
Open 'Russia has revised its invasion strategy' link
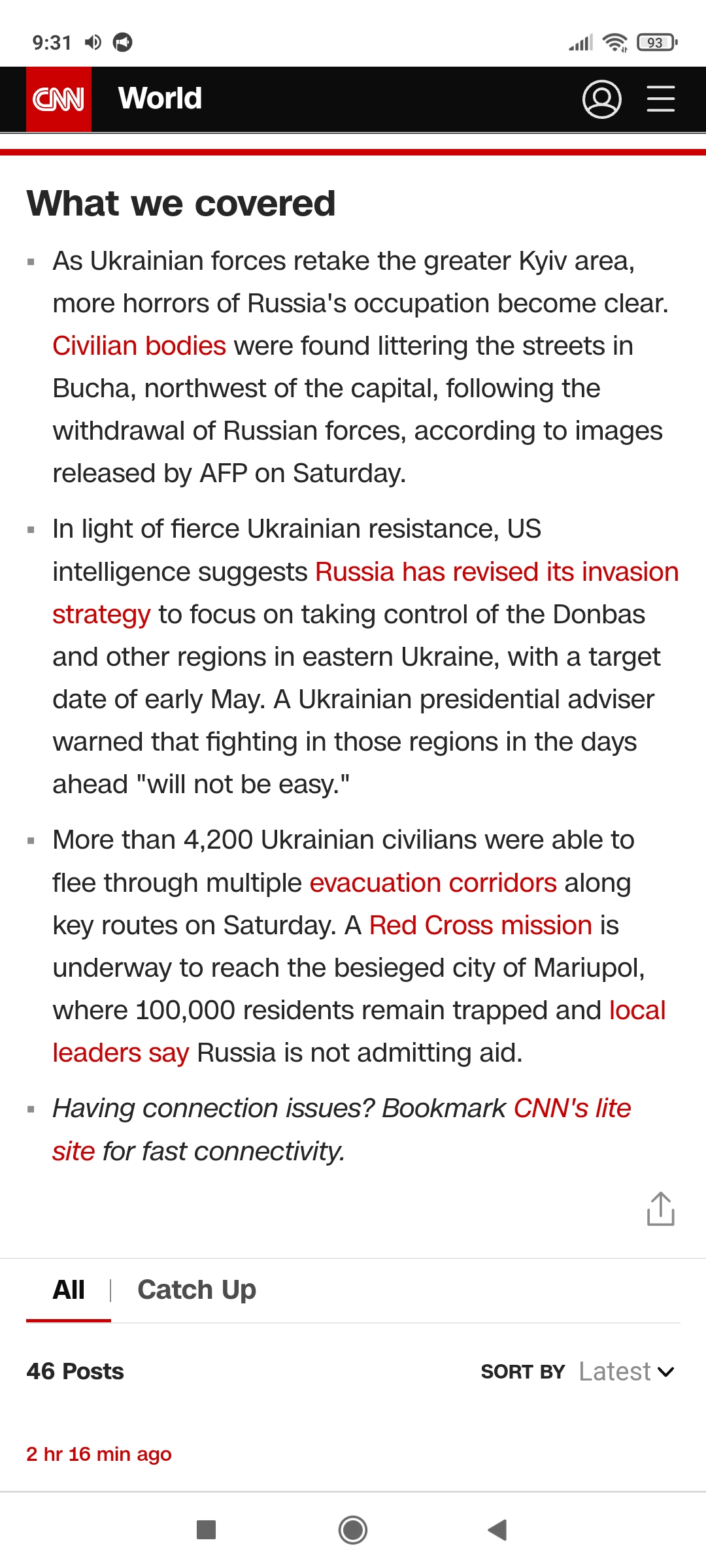point(497,572)
